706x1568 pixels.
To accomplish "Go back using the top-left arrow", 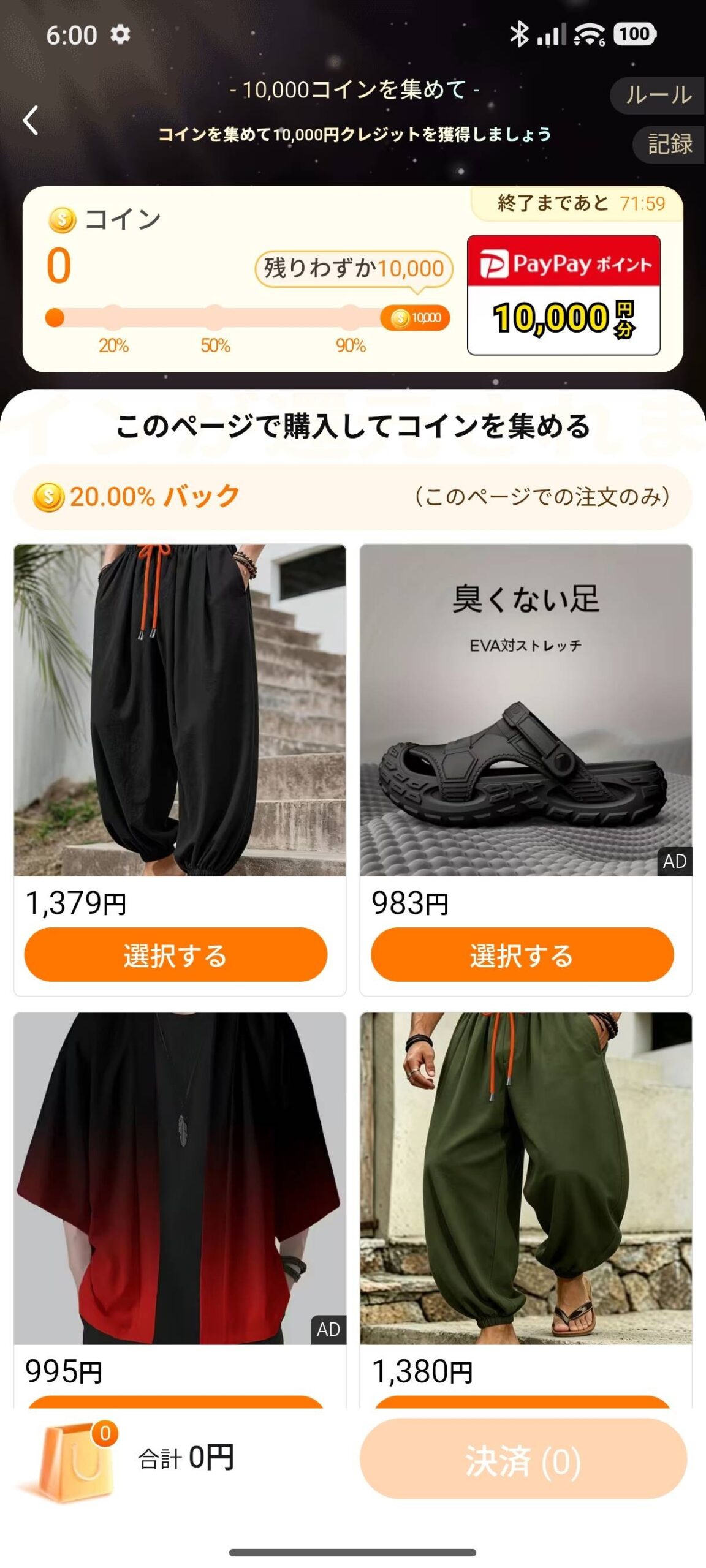I will click(31, 120).
